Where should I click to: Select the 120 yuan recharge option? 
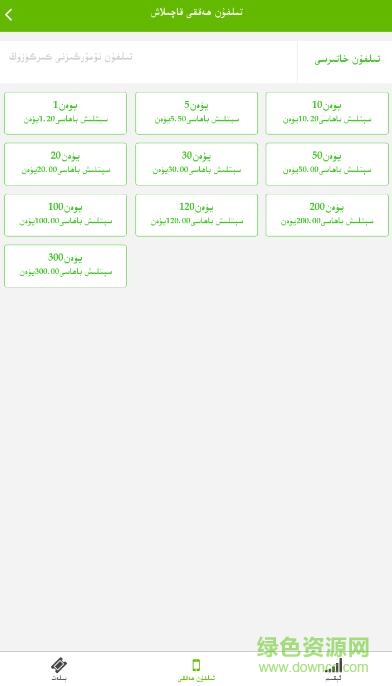point(196,215)
